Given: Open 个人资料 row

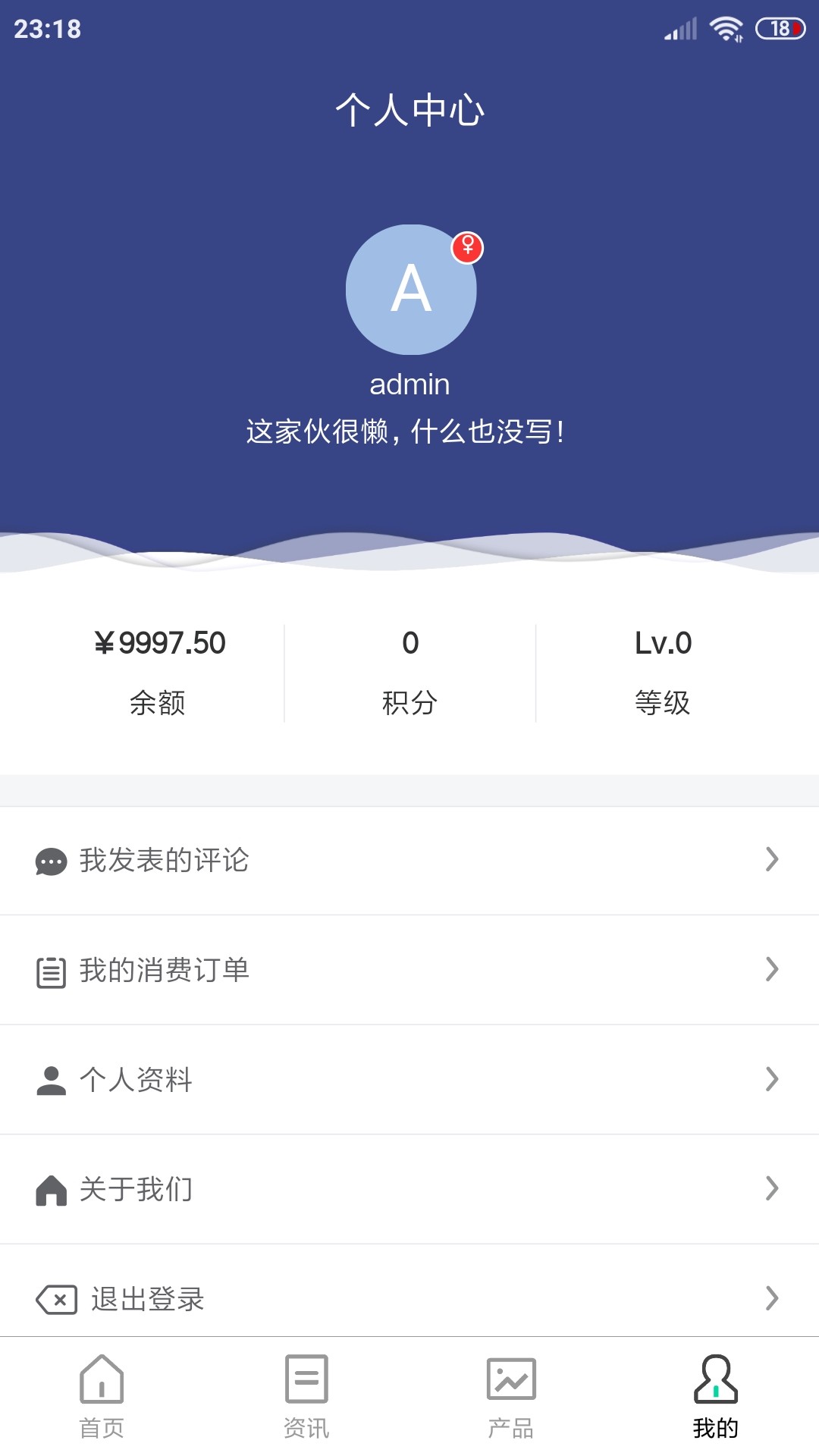Looking at the screenshot, I should point(409,1080).
